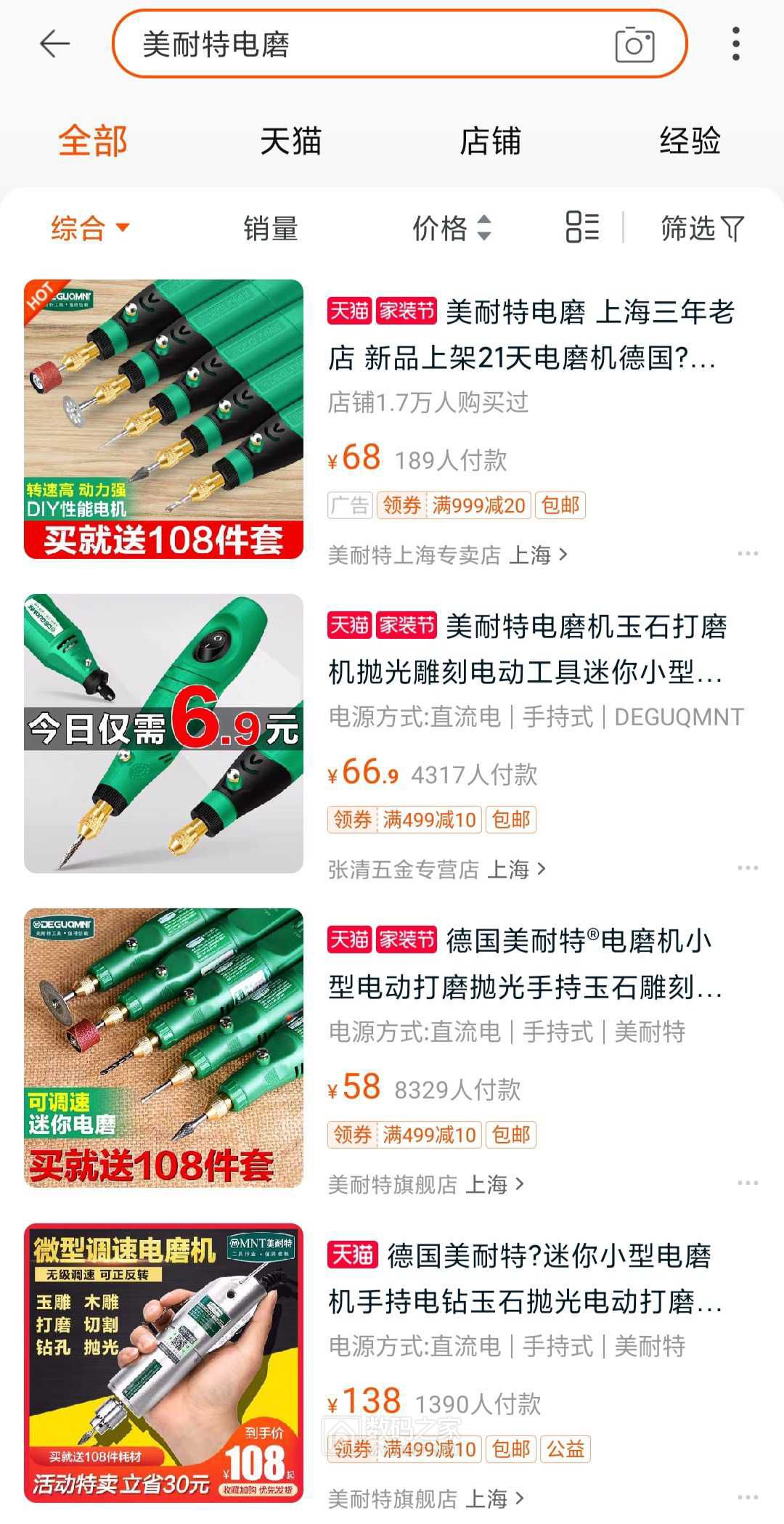Go back using the arrow icon
The width and height of the screenshot is (784, 1524).
(x=54, y=44)
